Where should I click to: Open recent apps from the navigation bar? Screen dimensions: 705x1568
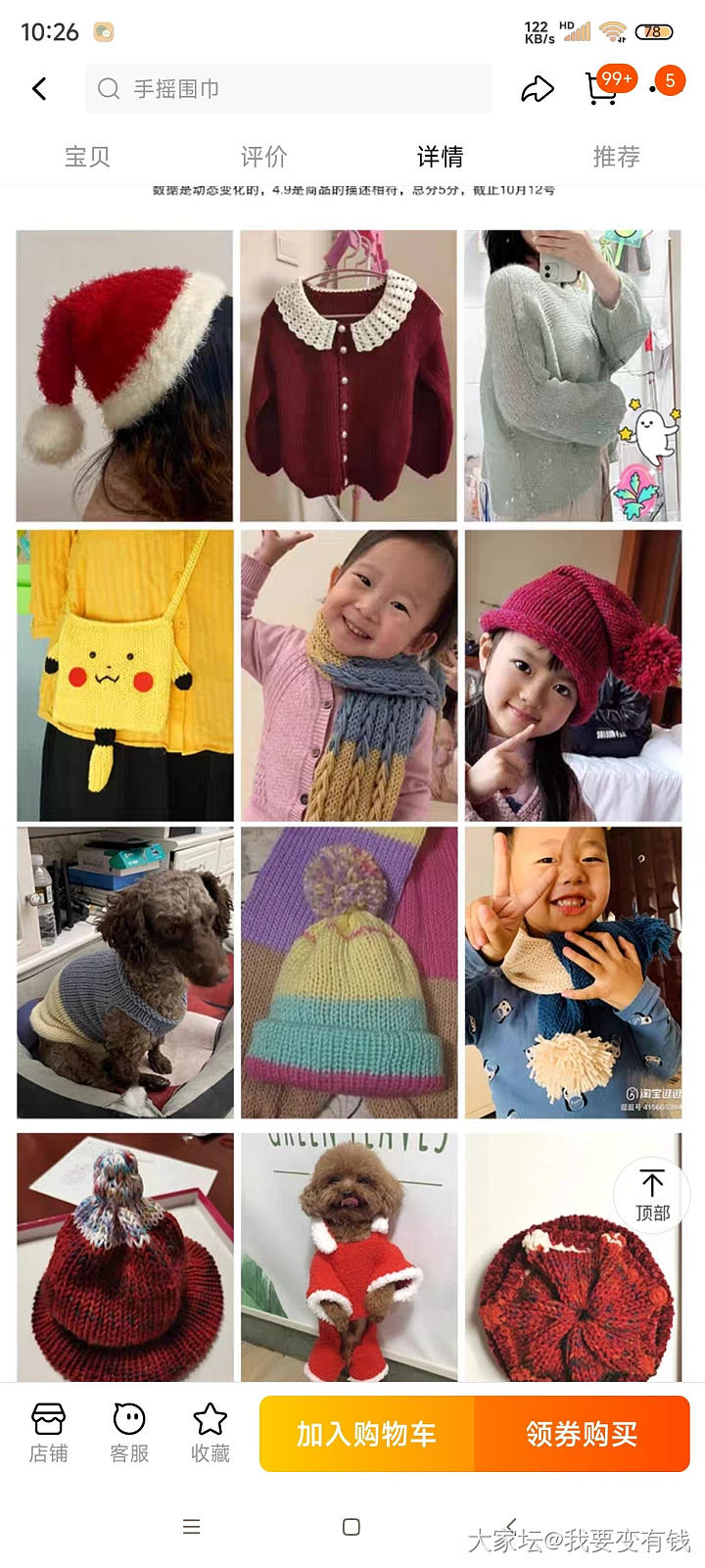coord(192,1526)
